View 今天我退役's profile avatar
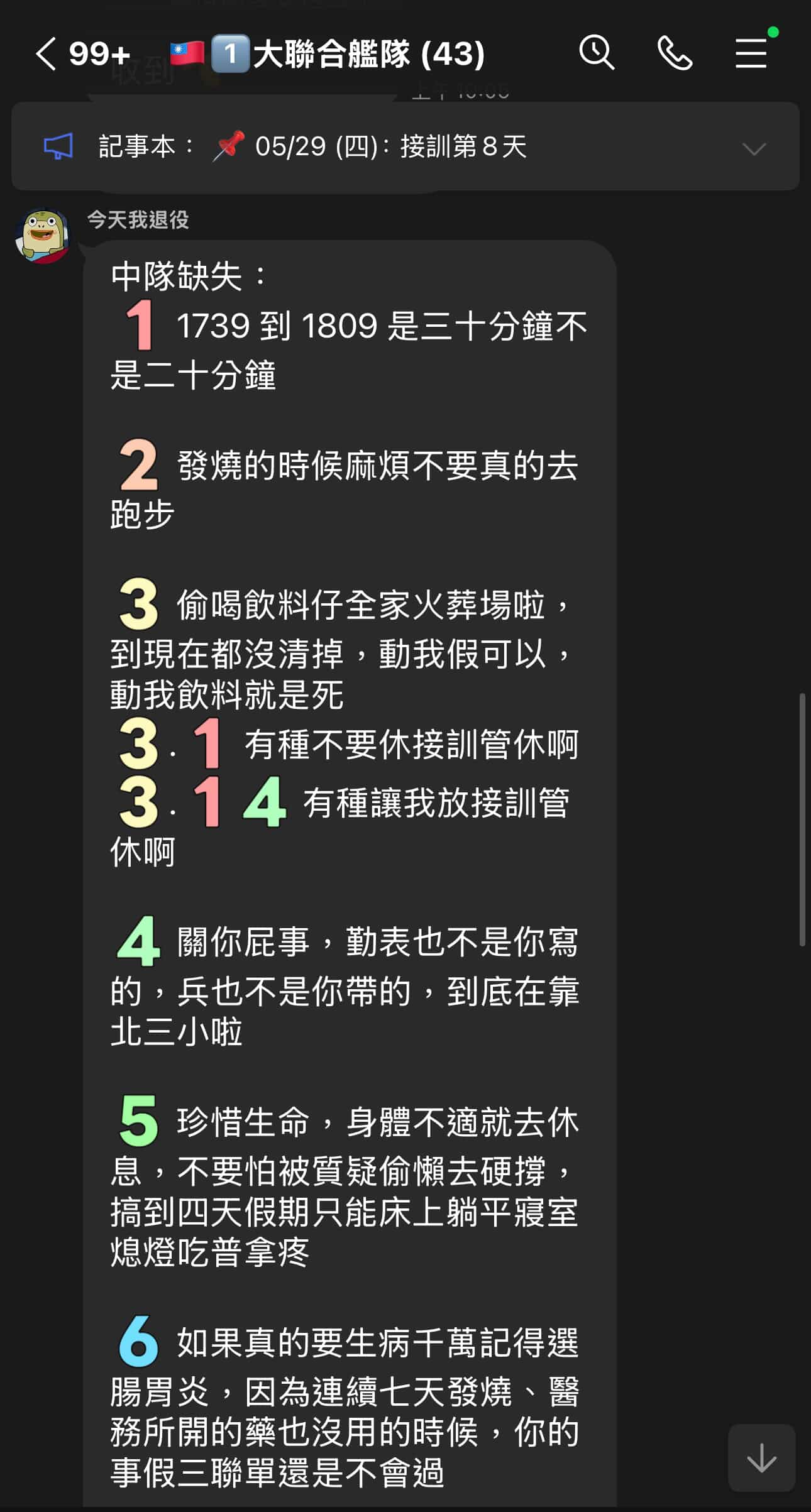The height and width of the screenshot is (1512, 811). coord(43,236)
